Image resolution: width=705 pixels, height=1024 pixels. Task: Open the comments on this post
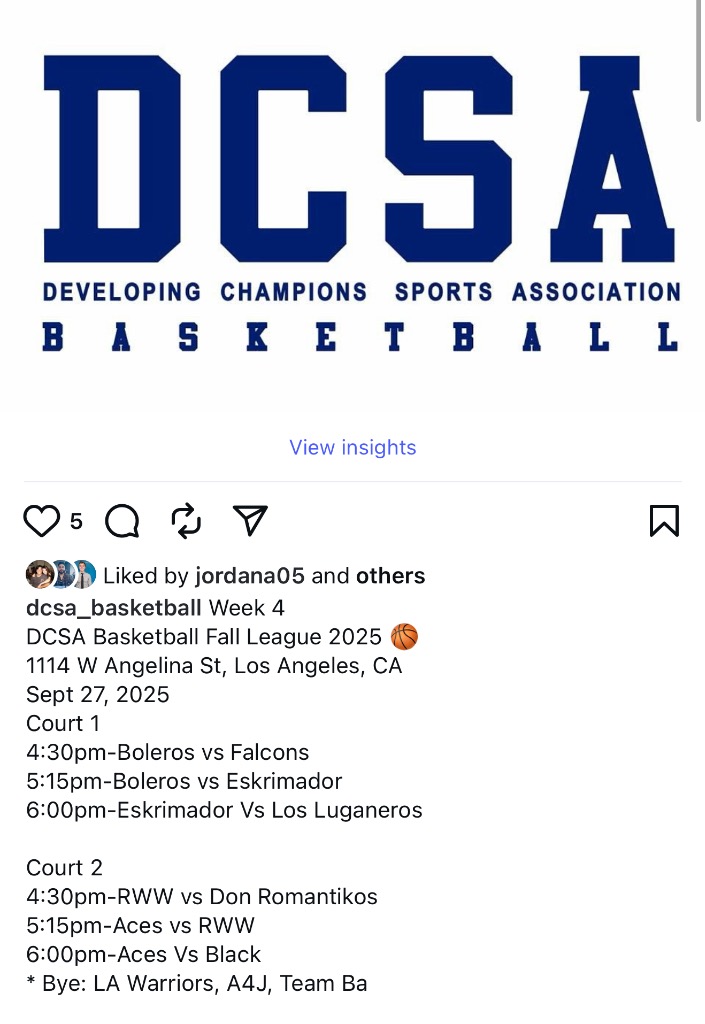point(122,521)
